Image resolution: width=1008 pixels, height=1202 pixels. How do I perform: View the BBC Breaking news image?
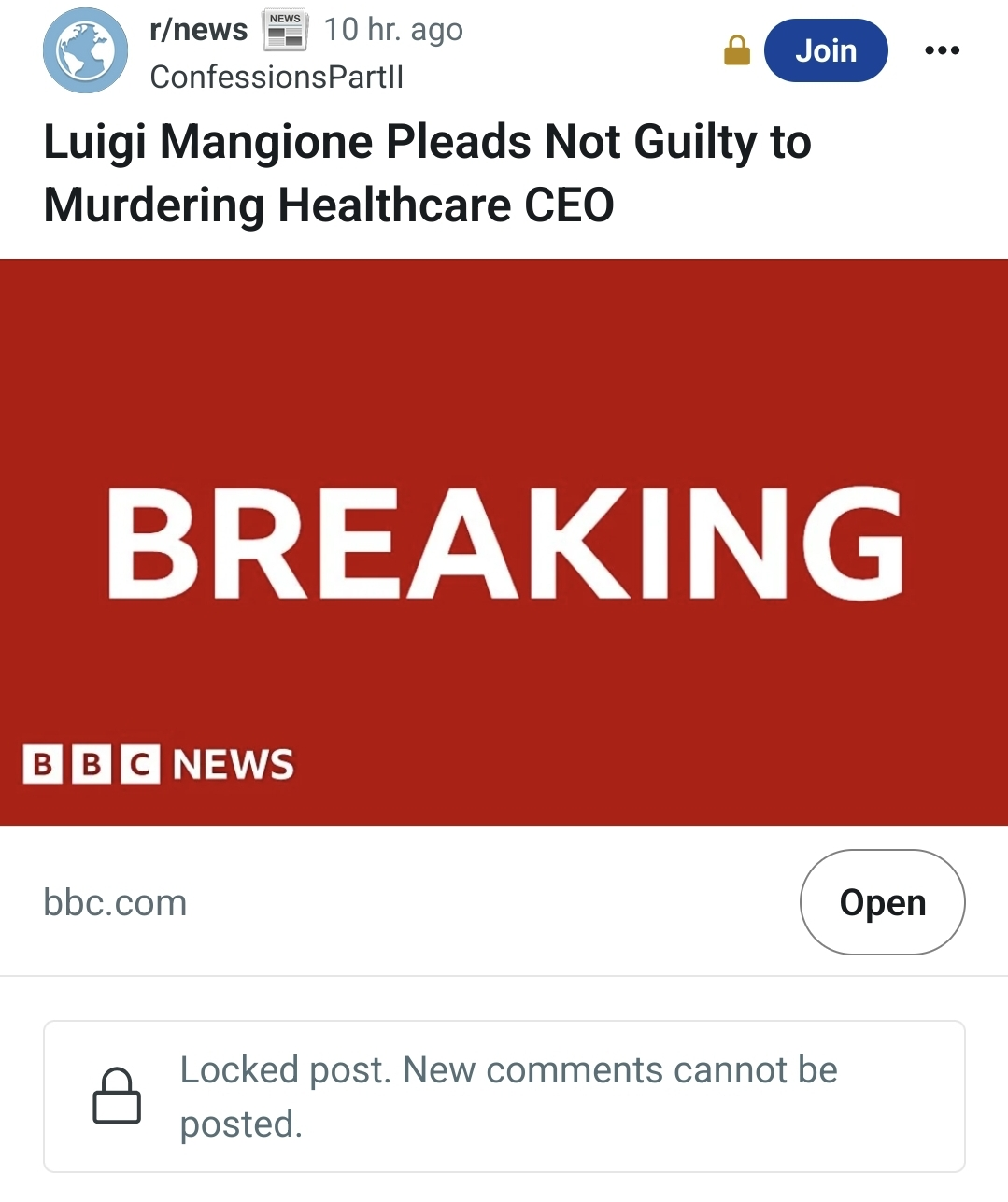click(504, 542)
